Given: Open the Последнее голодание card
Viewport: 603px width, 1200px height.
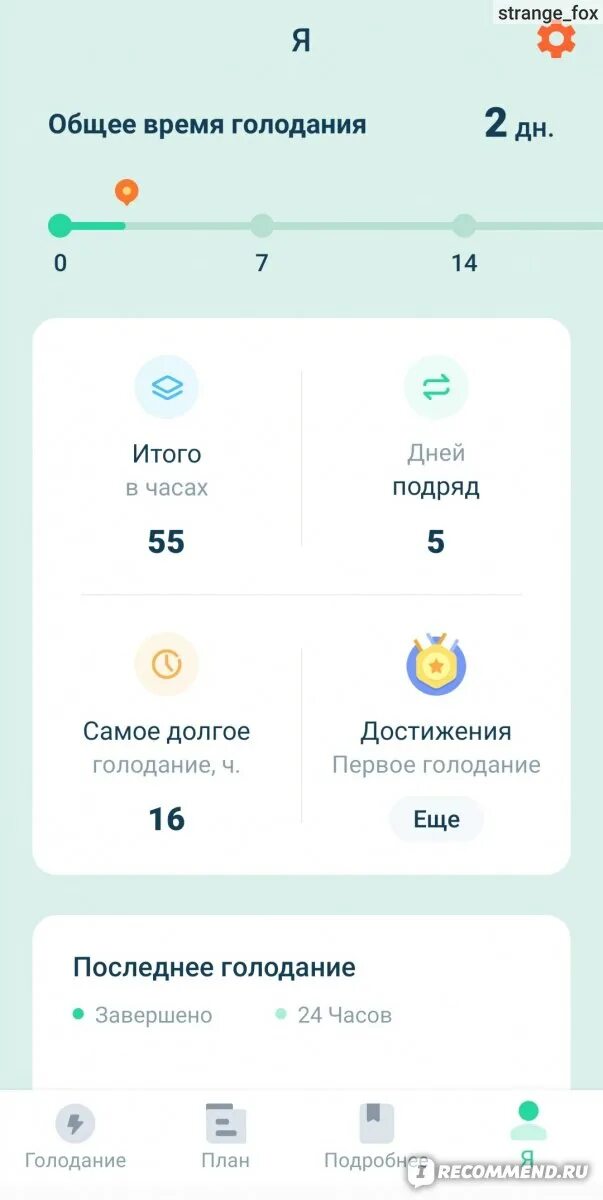Looking at the screenshot, I should (x=301, y=1002).
